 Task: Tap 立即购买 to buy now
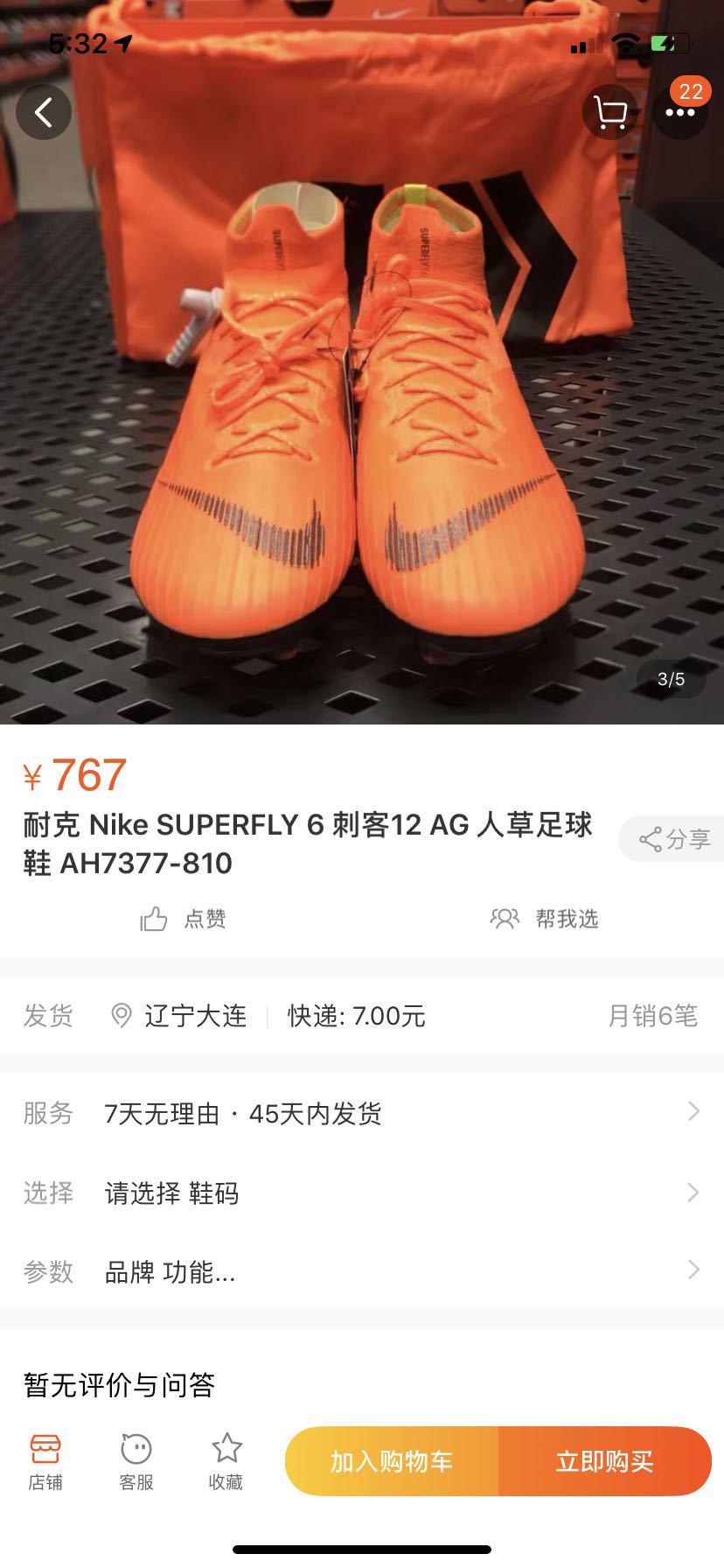pyautogui.click(x=605, y=1461)
